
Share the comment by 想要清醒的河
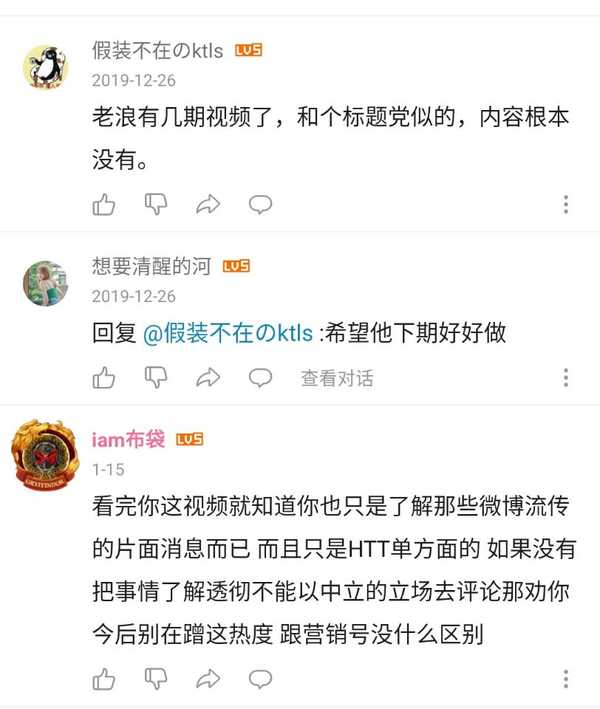coord(208,378)
